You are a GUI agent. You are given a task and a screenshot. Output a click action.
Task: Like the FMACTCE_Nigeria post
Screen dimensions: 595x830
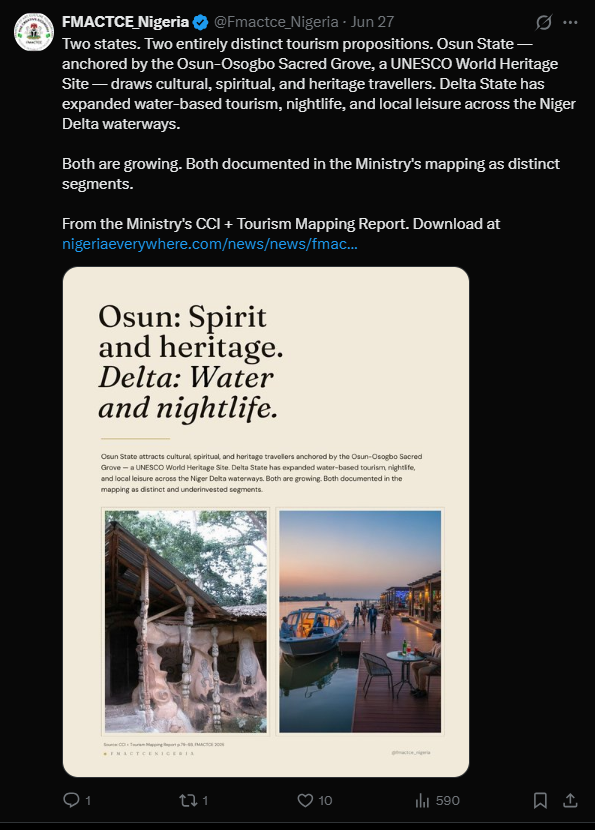314,800
